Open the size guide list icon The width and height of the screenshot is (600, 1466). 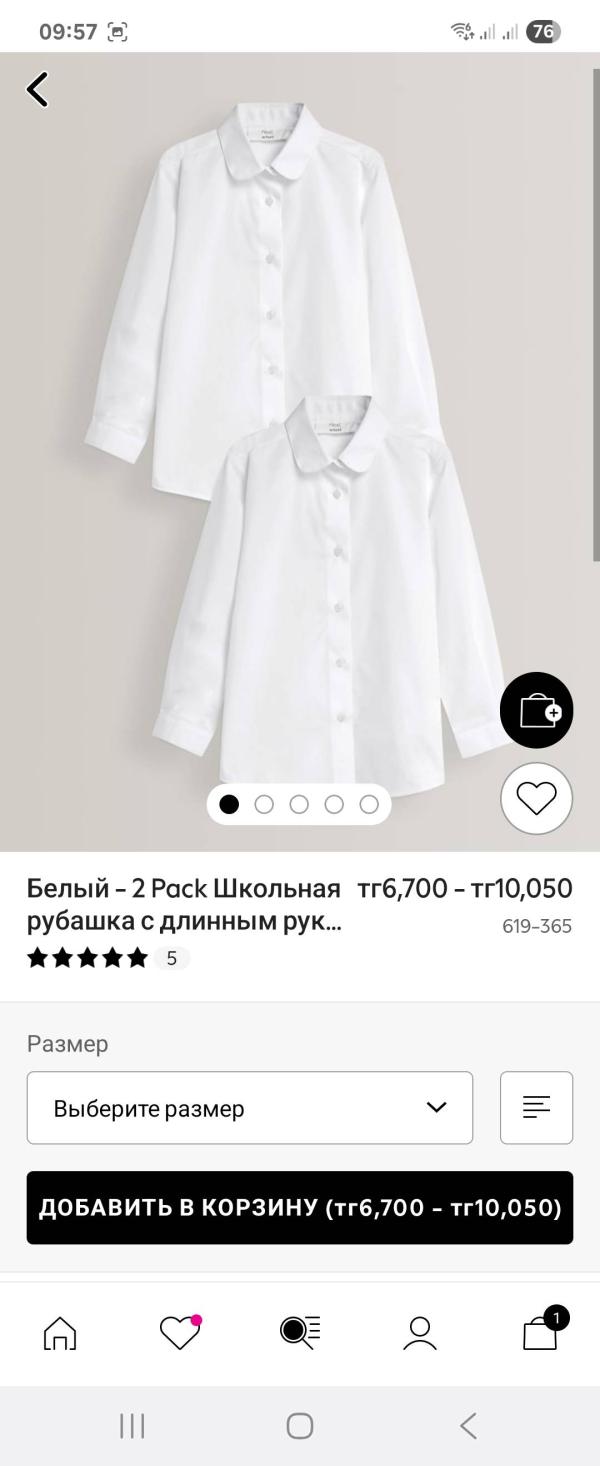tap(536, 1108)
